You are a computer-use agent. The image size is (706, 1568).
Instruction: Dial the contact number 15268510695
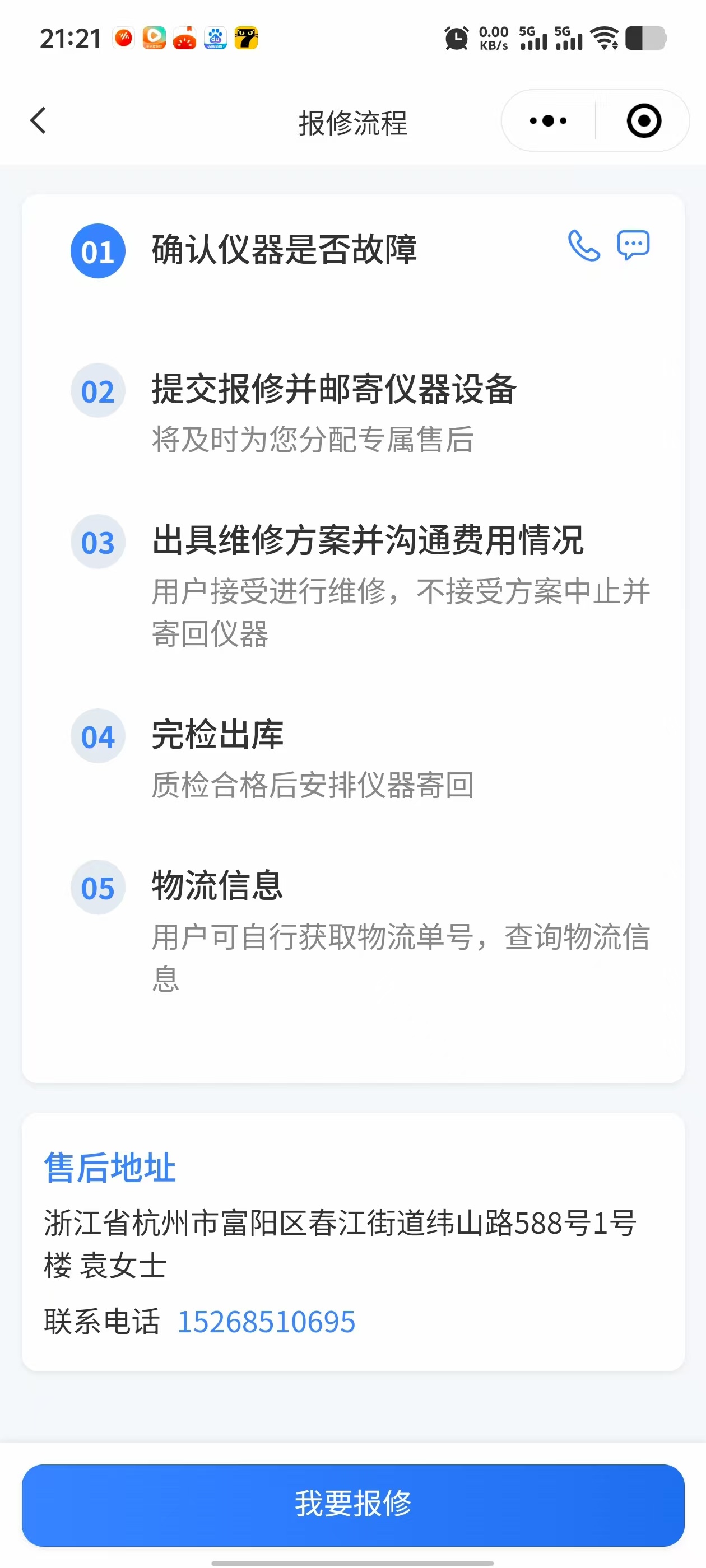(266, 1322)
